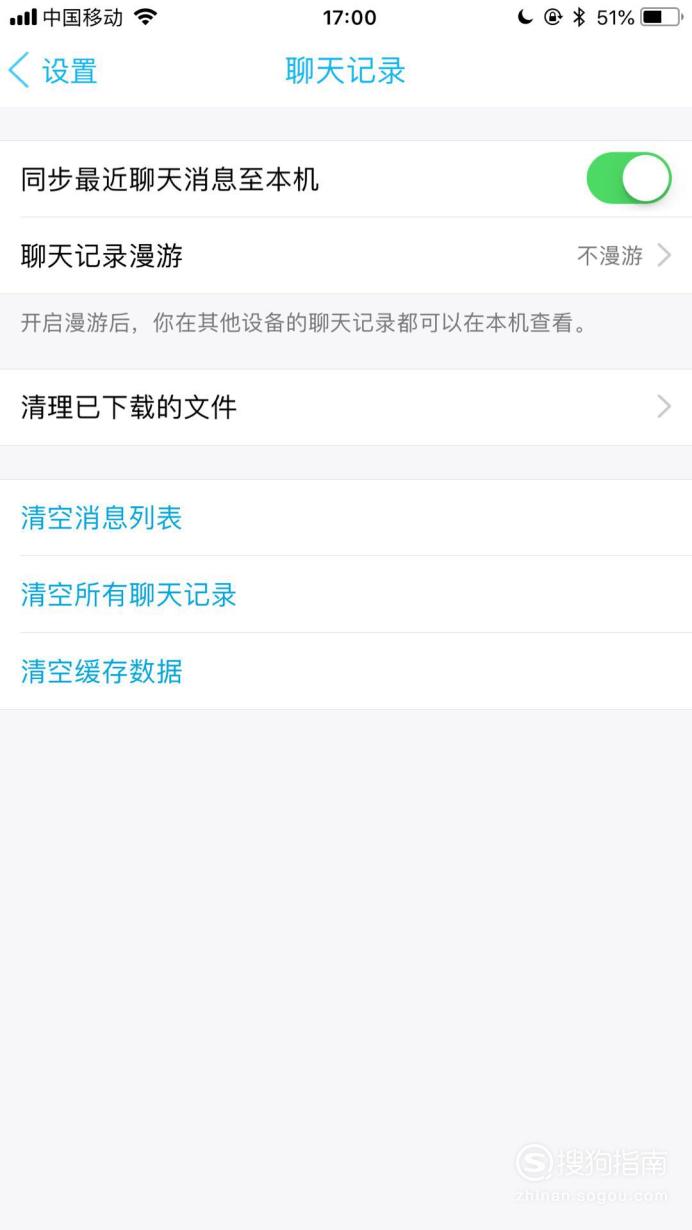Go back to 设置
The width and height of the screenshot is (692, 1230).
click(53, 72)
